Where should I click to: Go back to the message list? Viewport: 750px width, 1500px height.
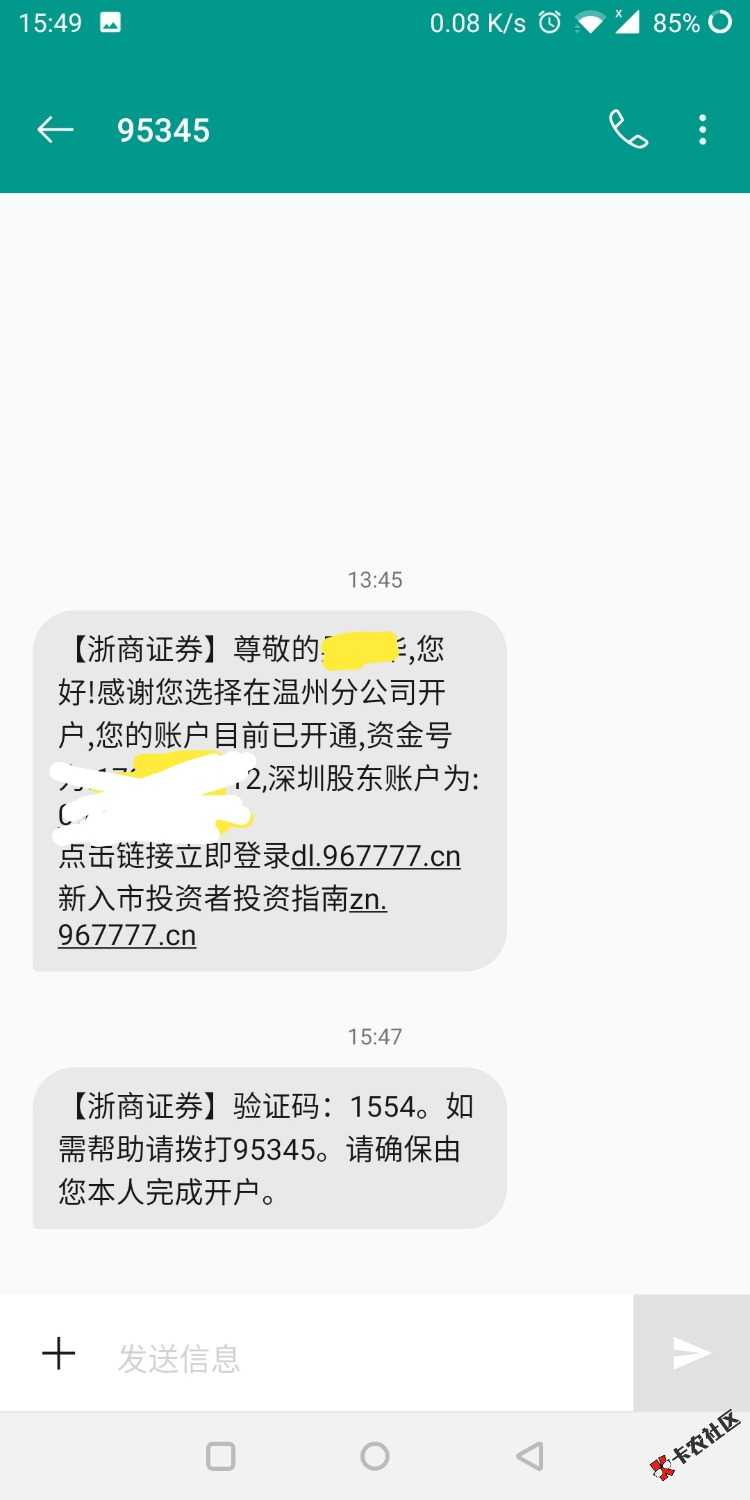pyautogui.click(x=55, y=130)
